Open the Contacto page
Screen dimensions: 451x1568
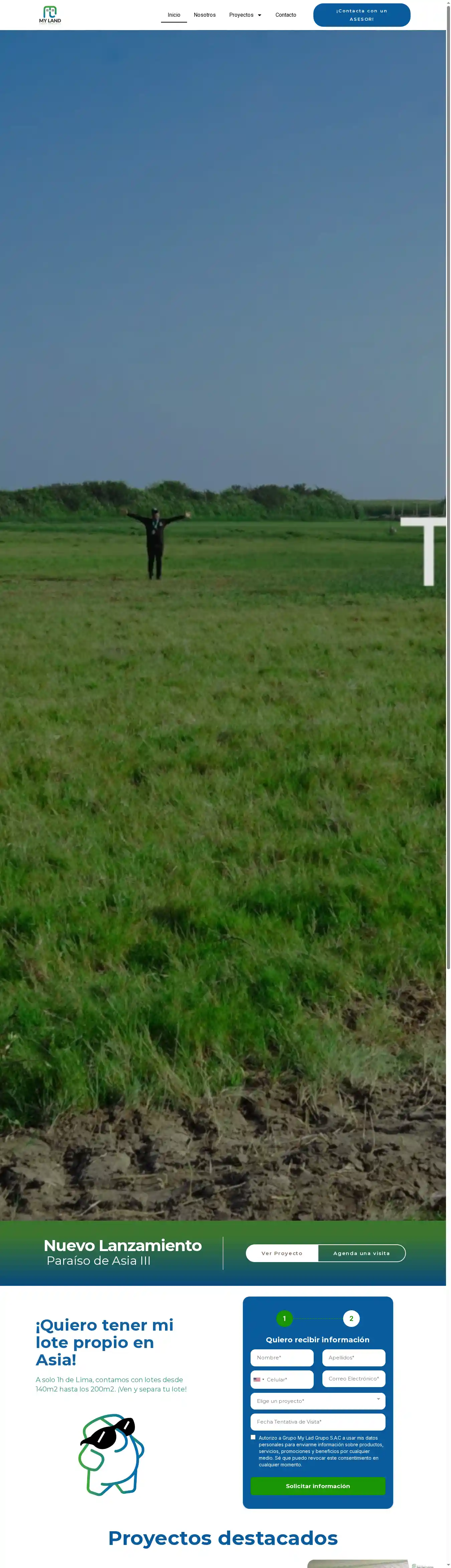tap(285, 15)
